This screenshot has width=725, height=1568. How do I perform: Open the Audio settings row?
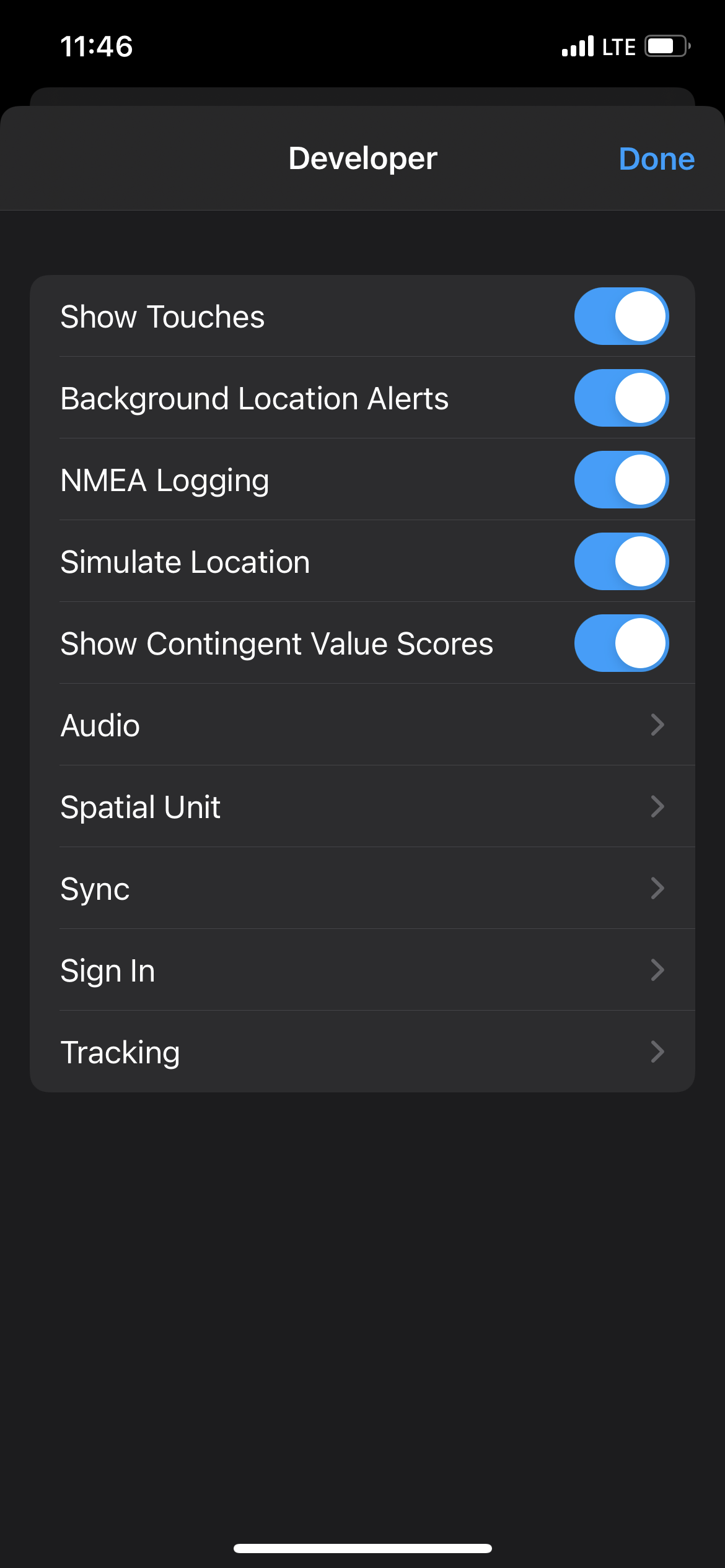(x=362, y=725)
